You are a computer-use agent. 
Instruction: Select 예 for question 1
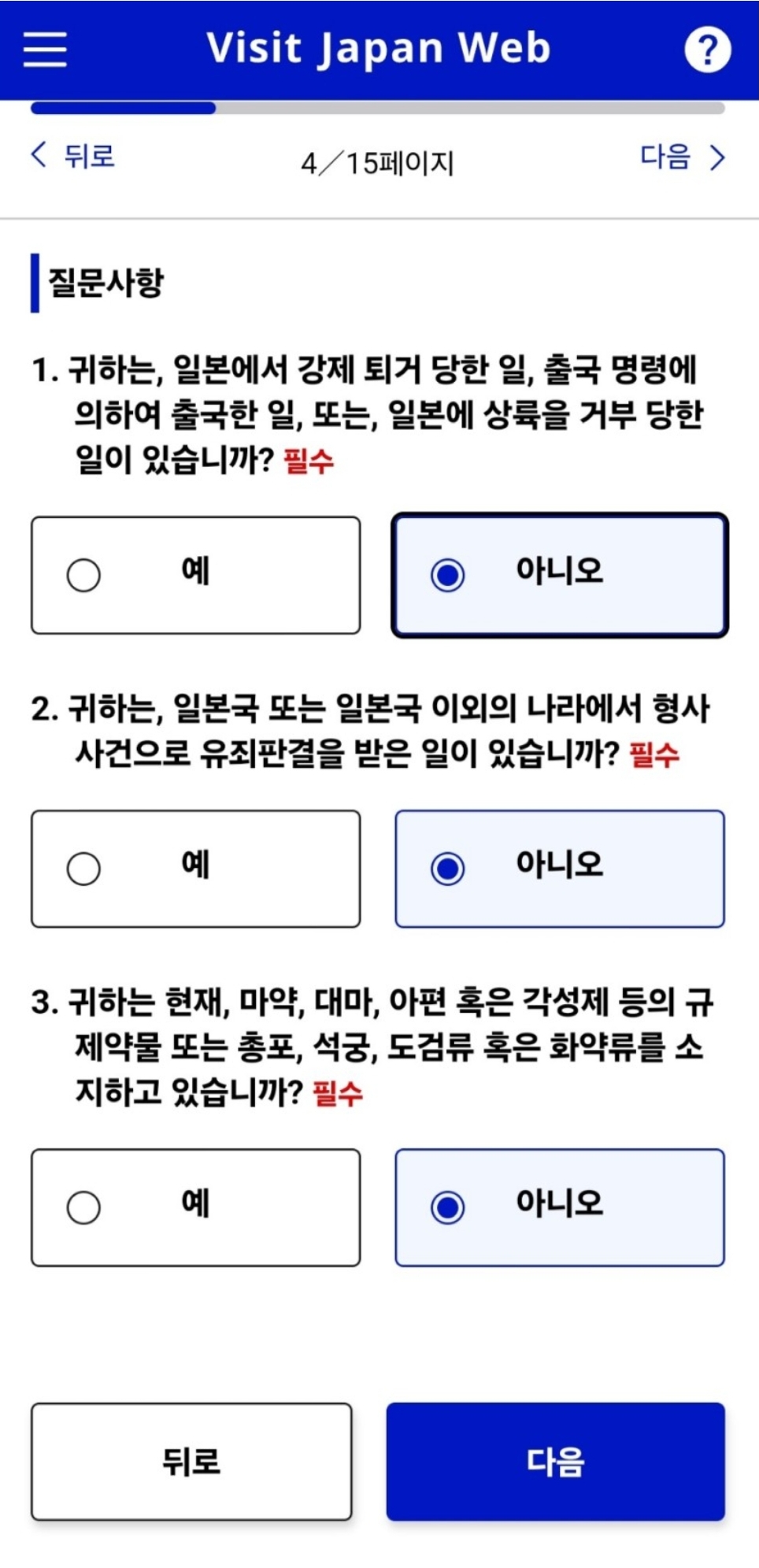tap(195, 573)
